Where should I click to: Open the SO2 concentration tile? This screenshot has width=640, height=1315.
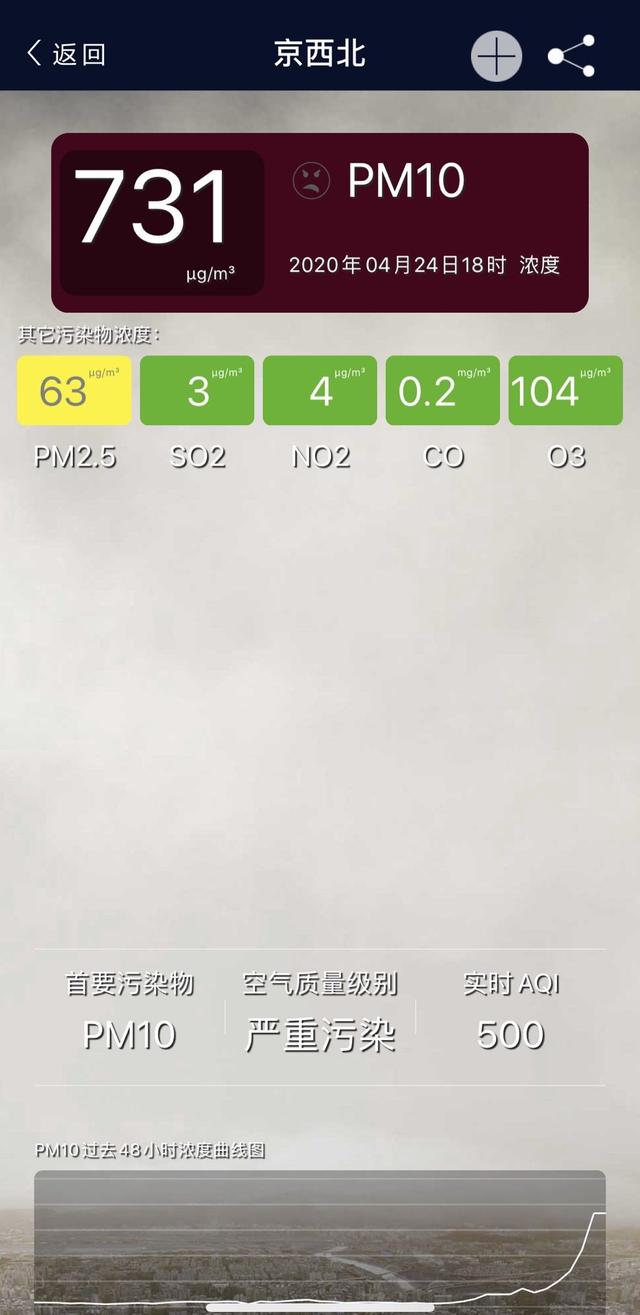pos(197,391)
